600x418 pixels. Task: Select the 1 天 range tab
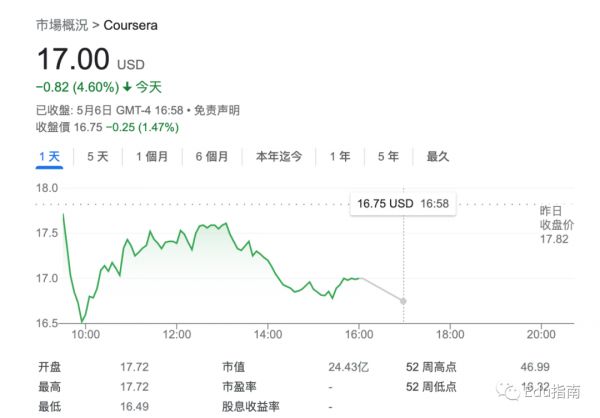coord(49,156)
